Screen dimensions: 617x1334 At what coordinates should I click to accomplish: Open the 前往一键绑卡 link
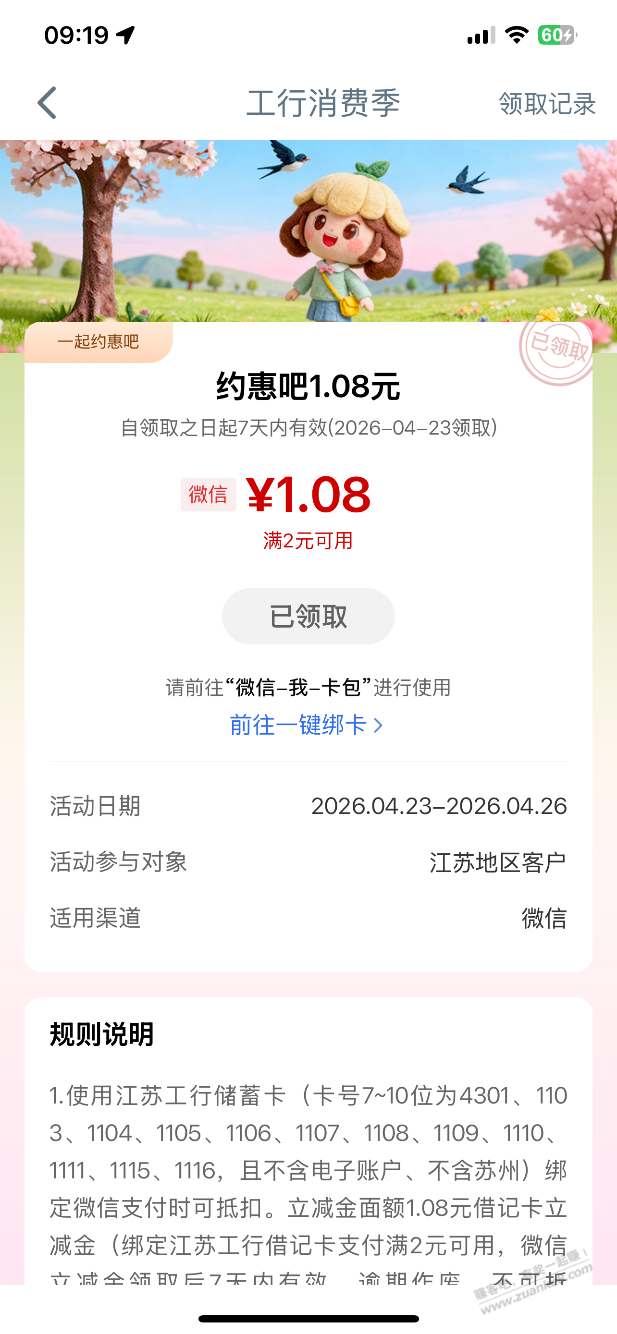pyautogui.click(x=306, y=725)
